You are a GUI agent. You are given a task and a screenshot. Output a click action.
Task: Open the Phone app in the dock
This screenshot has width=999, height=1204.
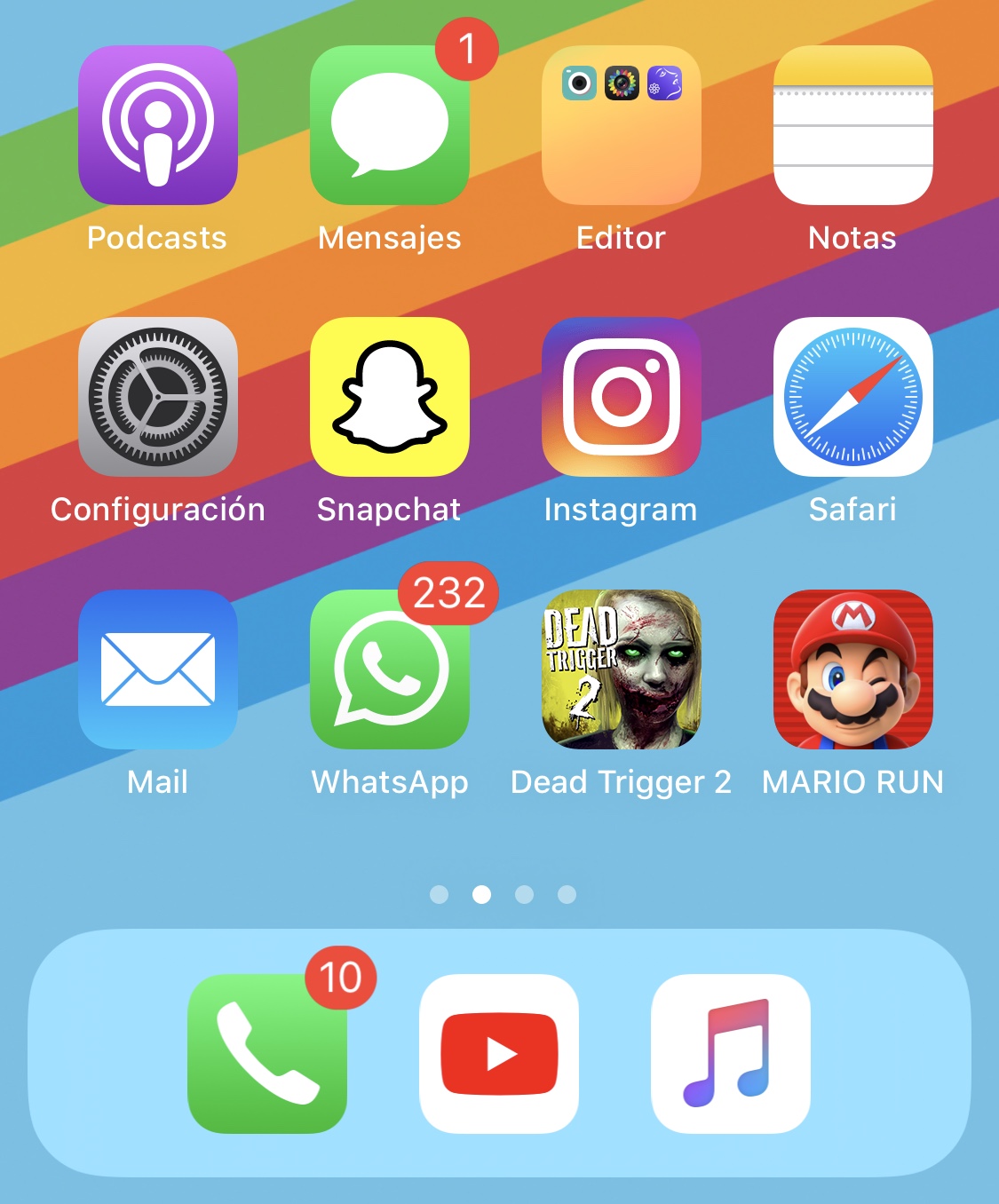click(267, 1053)
